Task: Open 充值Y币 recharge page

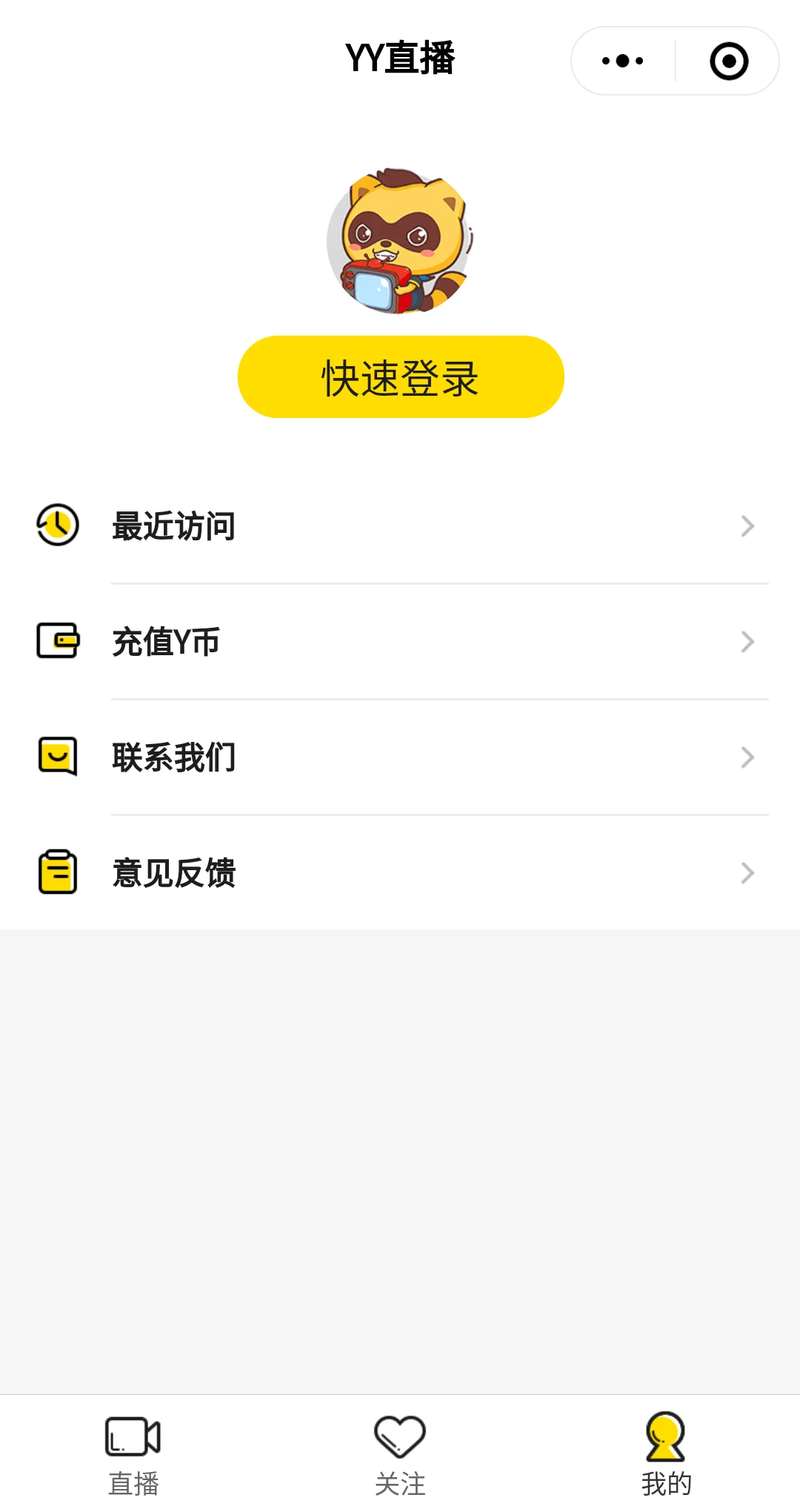Action: click(x=400, y=642)
